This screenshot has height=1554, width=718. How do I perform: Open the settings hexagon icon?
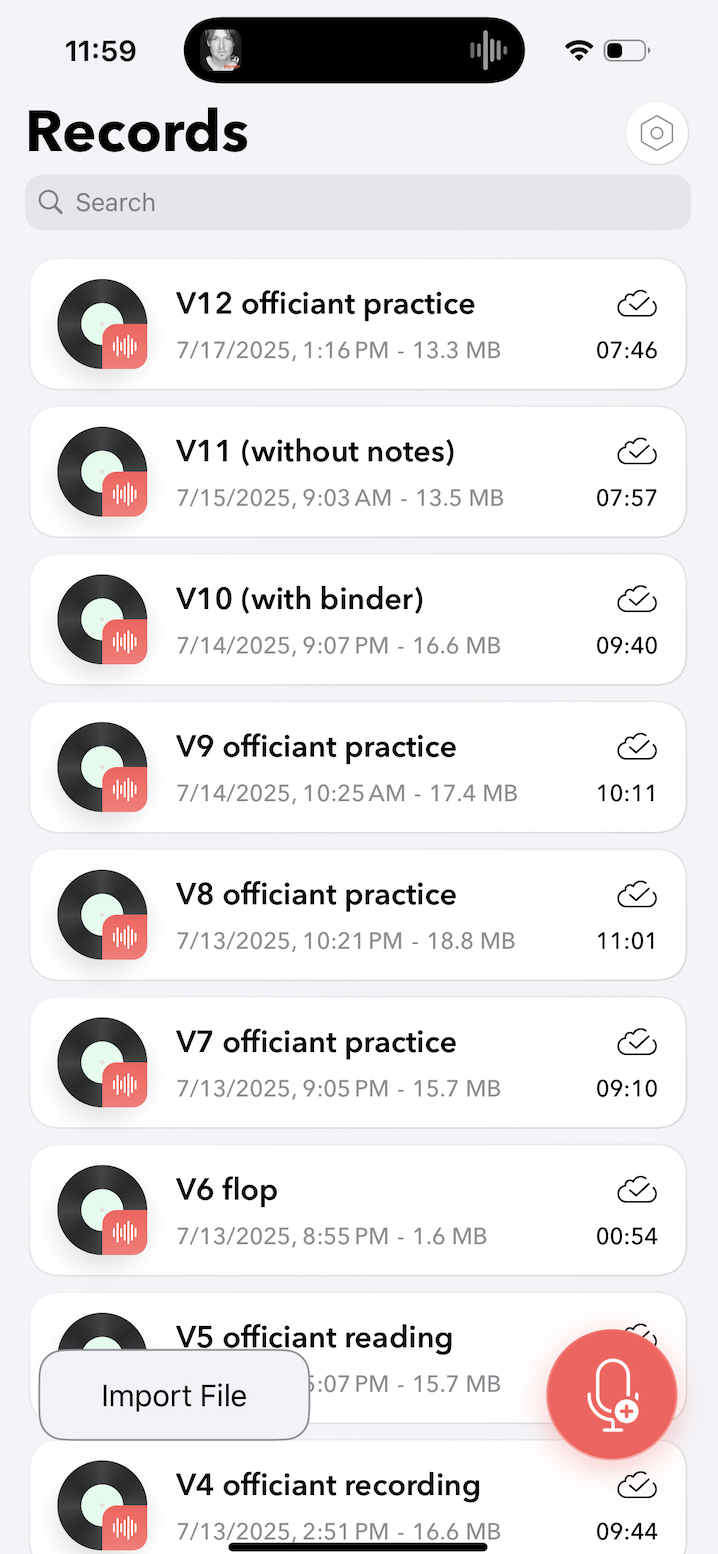[657, 133]
